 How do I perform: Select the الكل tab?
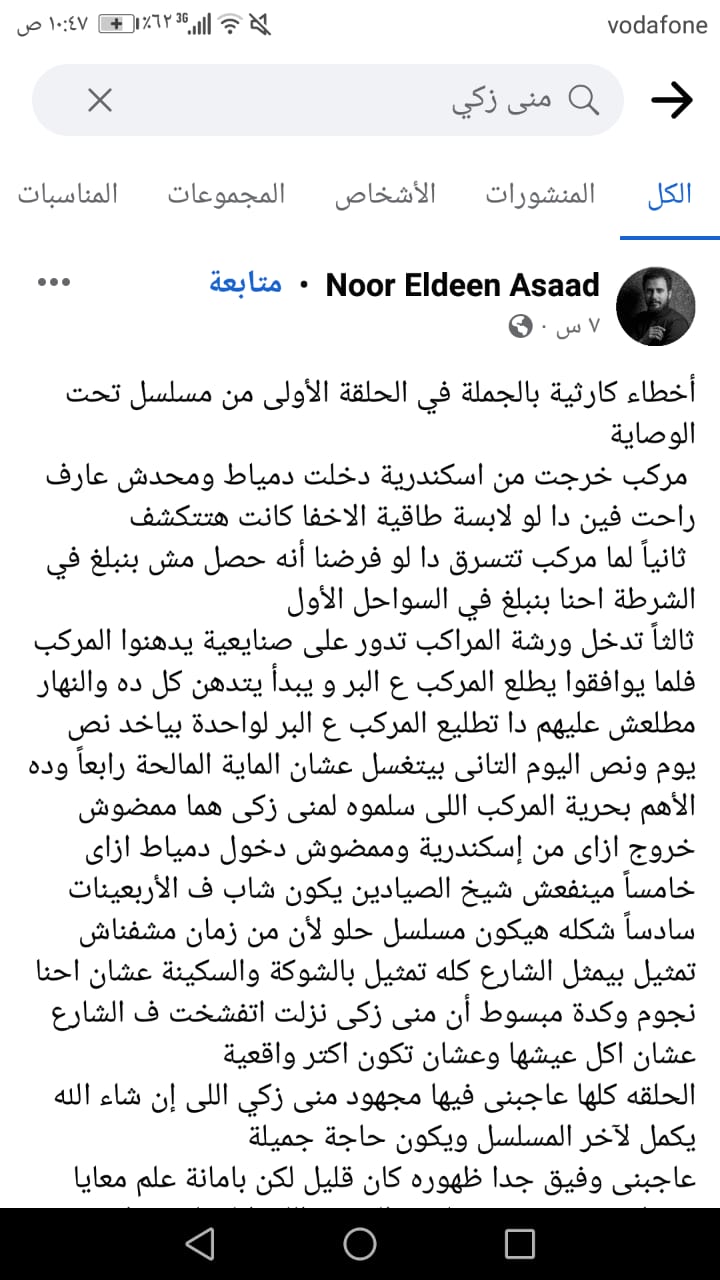(x=669, y=194)
